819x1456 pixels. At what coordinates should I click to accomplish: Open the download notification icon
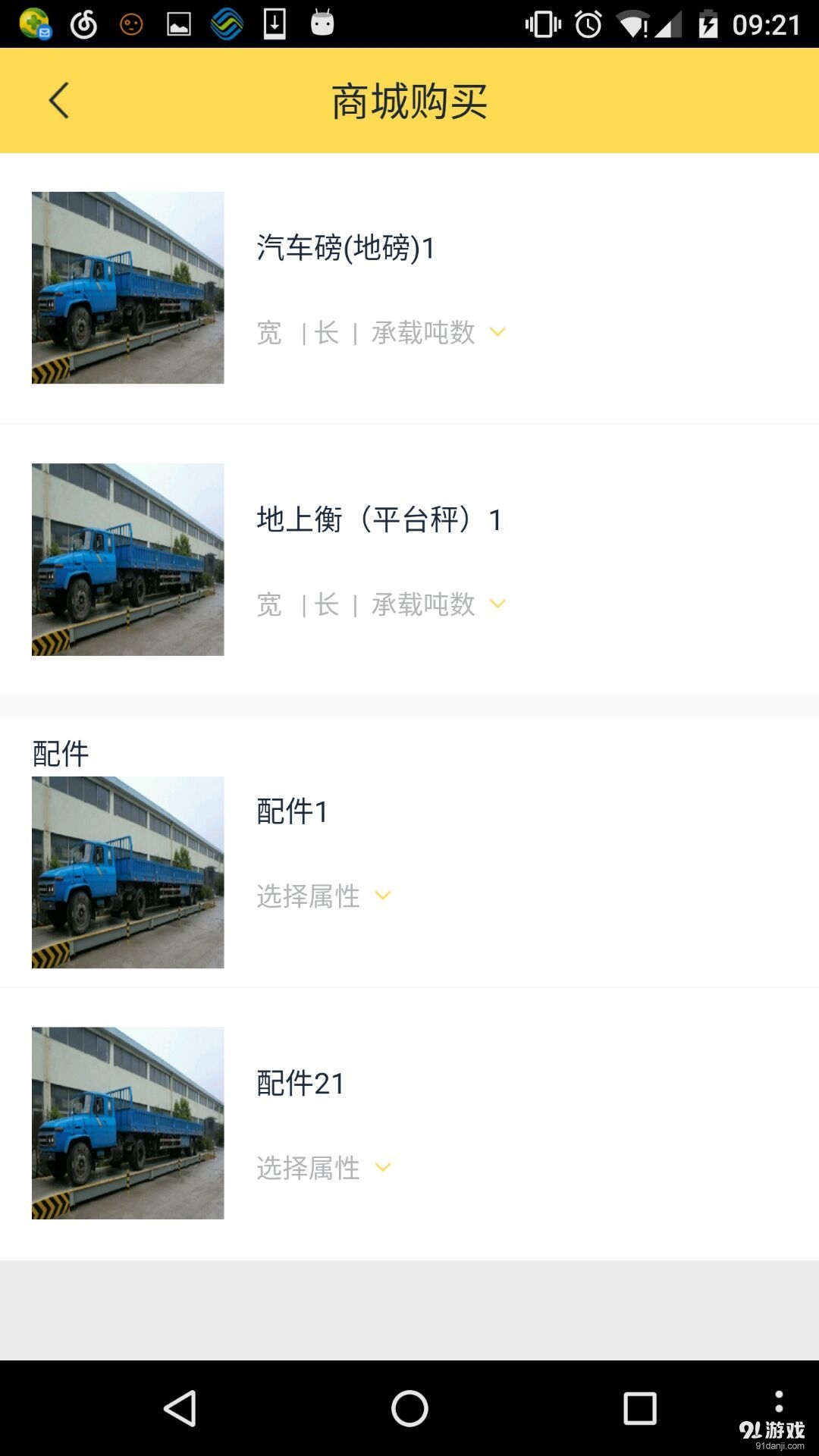273,23
